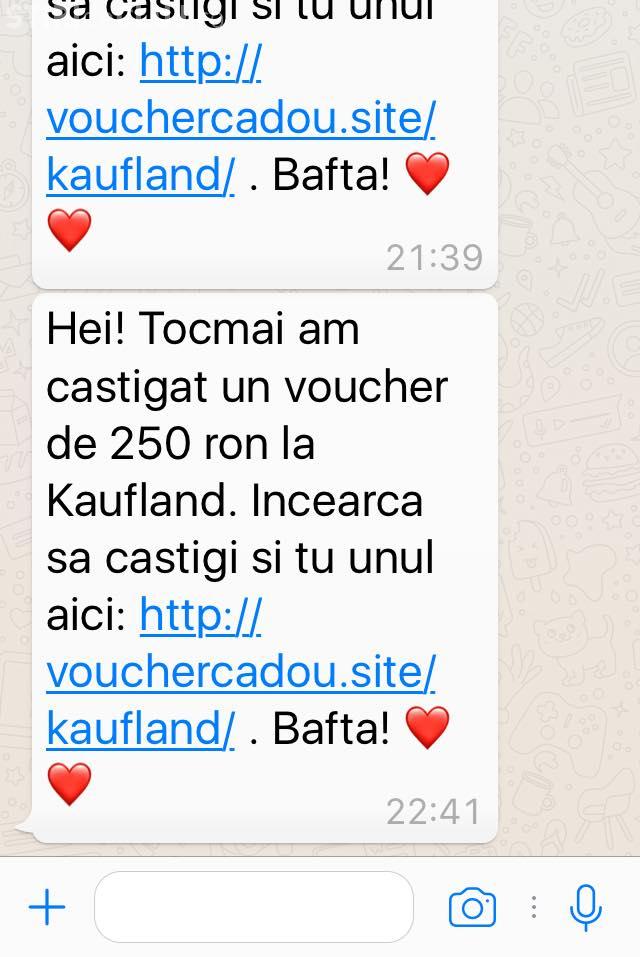Tap the microphone to record voice message

(x=585, y=907)
